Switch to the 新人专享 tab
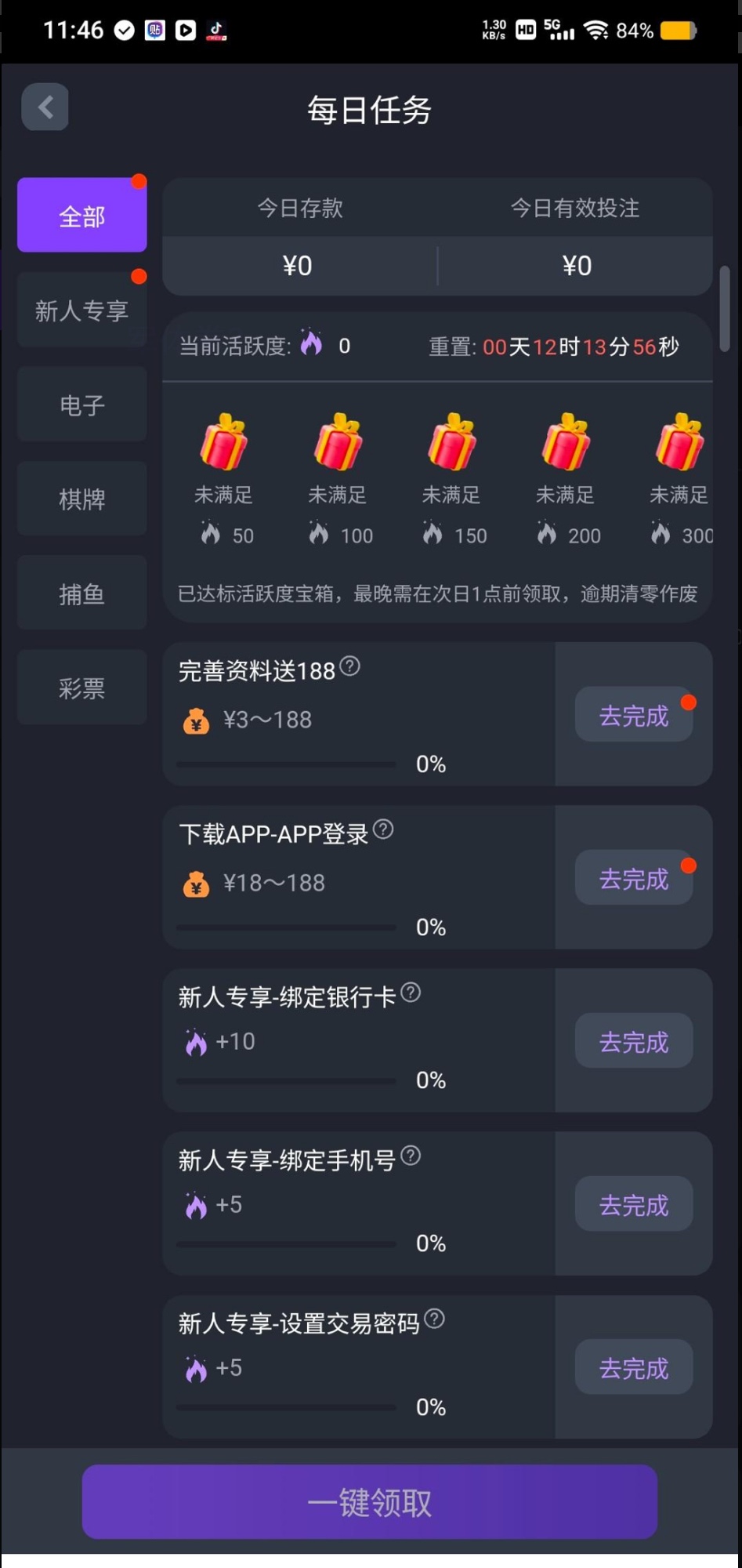 coord(81,310)
